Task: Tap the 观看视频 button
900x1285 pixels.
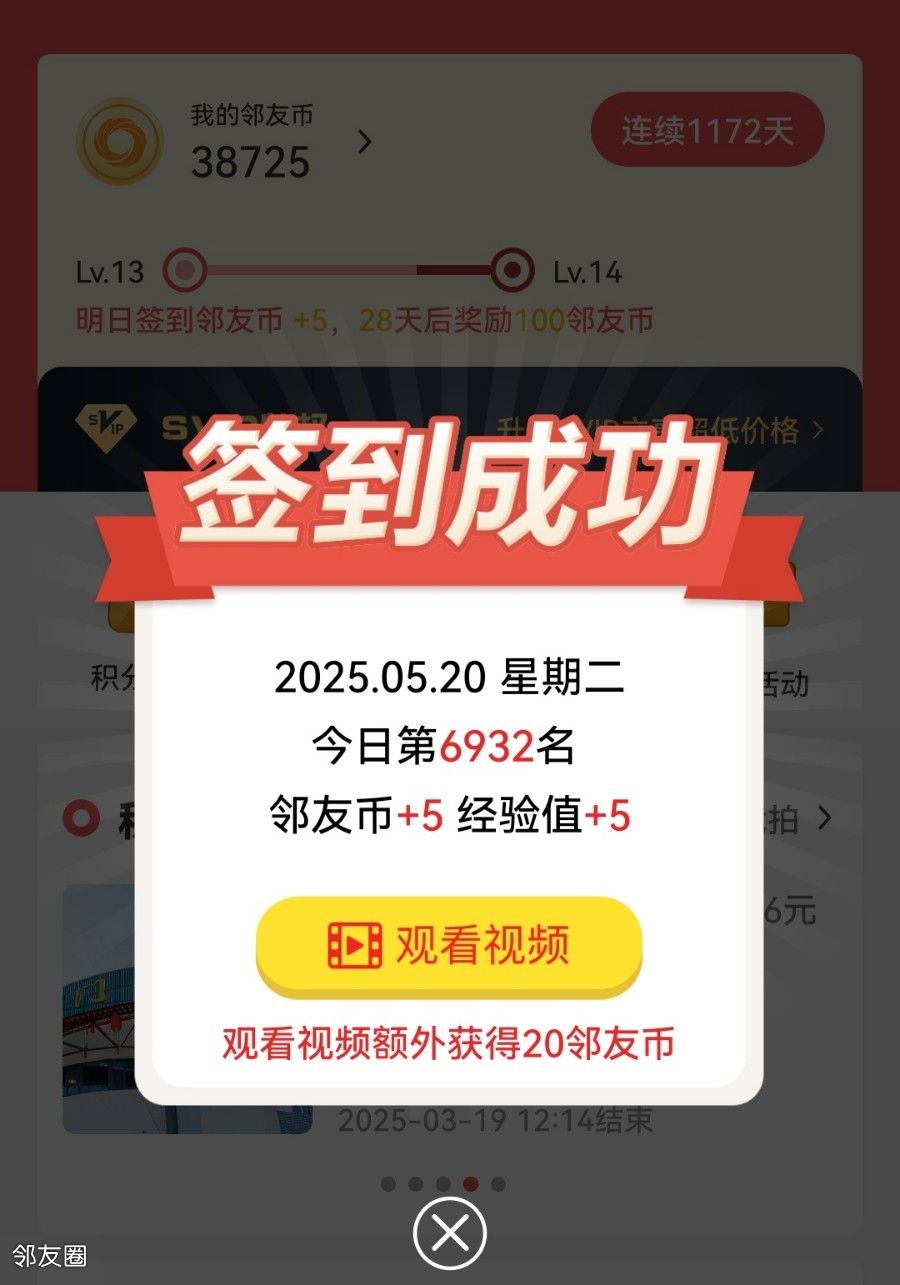Action: point(449,945)
